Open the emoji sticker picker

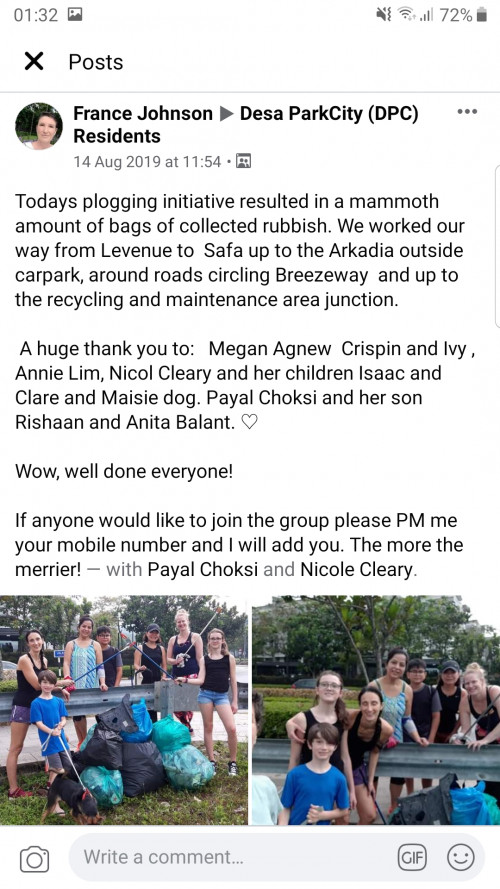(460, 857)
